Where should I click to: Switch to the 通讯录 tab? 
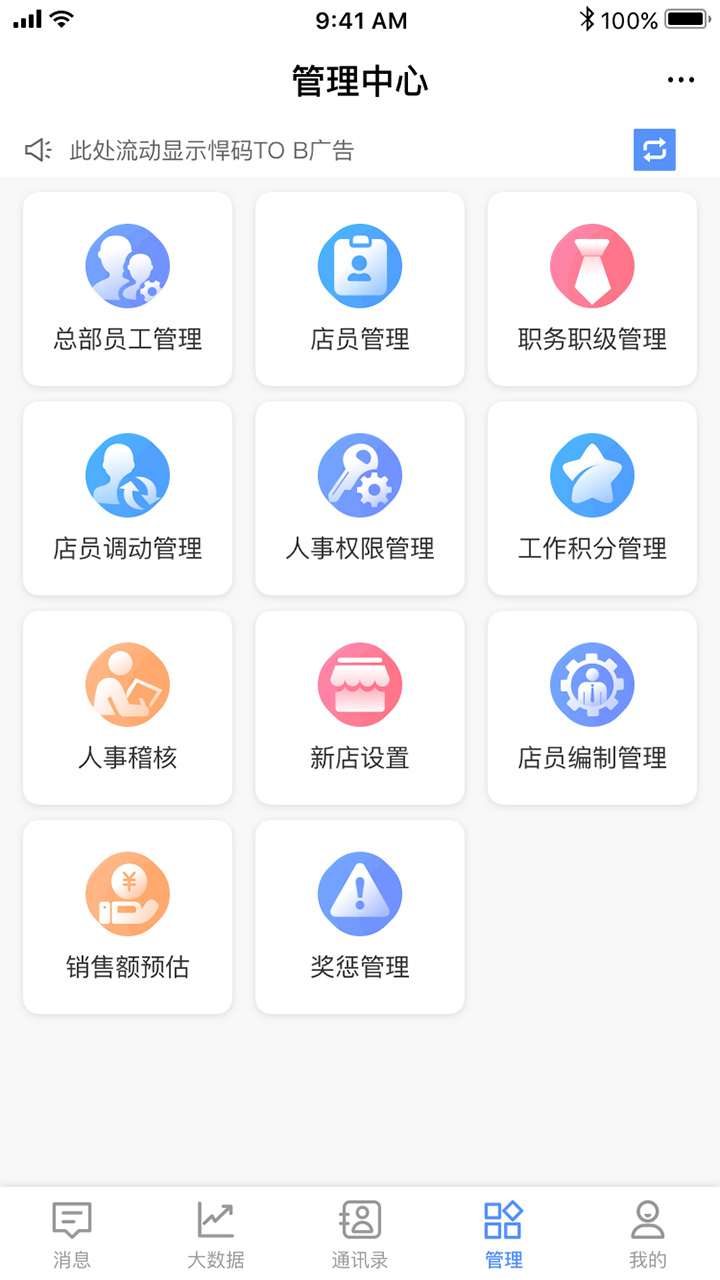coord(360,1234)
